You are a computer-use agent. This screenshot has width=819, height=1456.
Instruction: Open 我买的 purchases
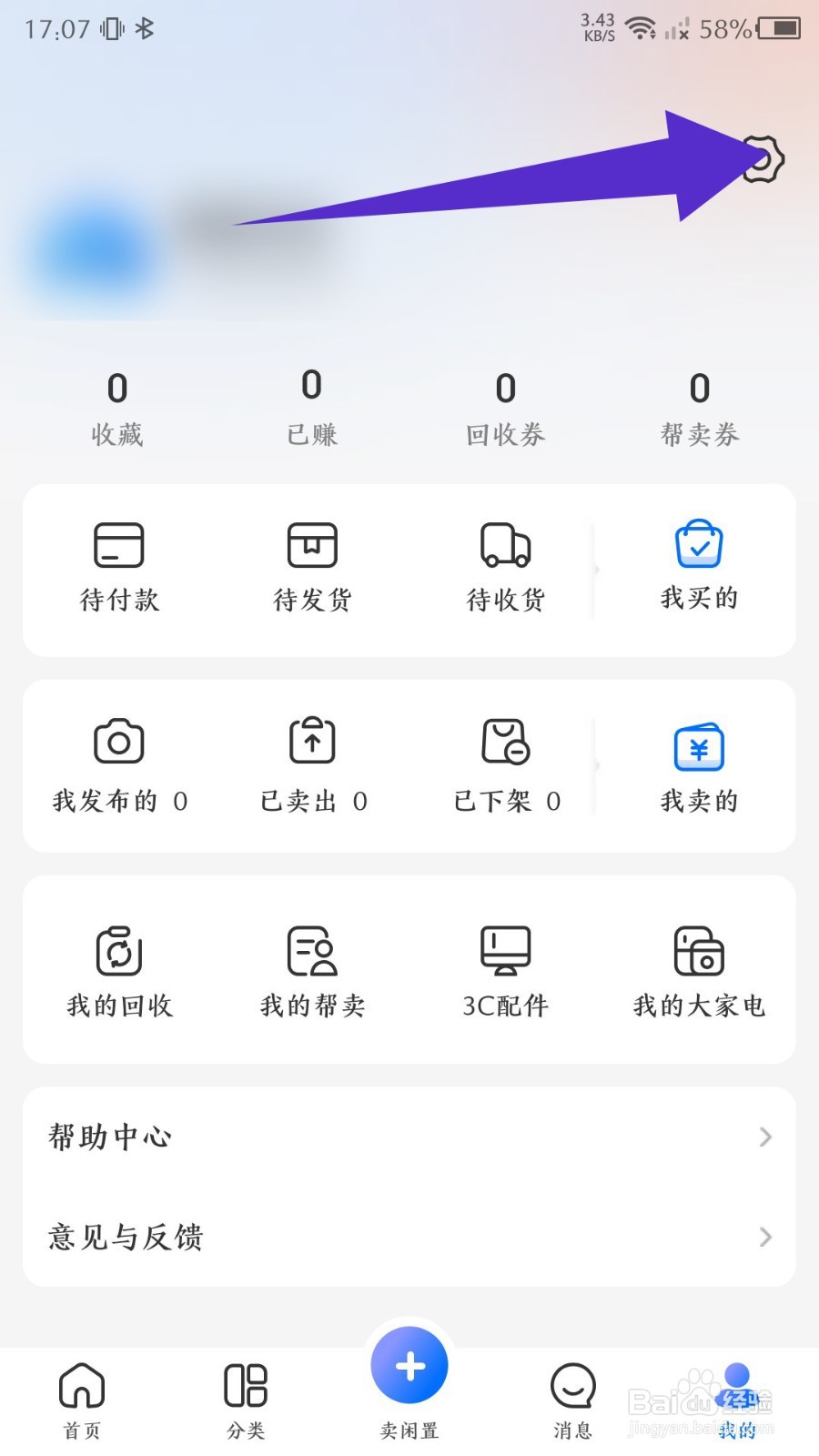pyautogui.click(x=699, y=566)
